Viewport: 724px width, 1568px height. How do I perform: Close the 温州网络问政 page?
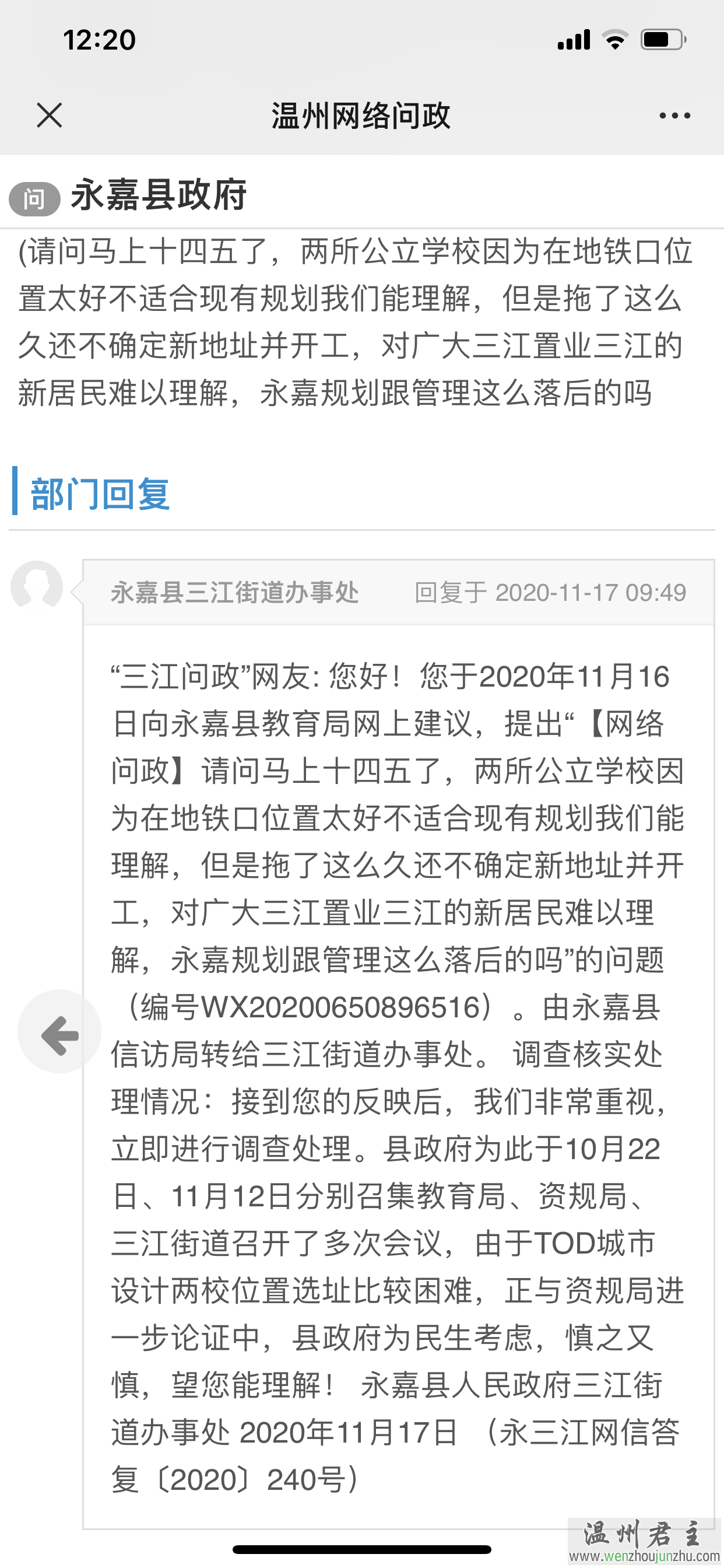pyautogui.click(x=50, y=115)
